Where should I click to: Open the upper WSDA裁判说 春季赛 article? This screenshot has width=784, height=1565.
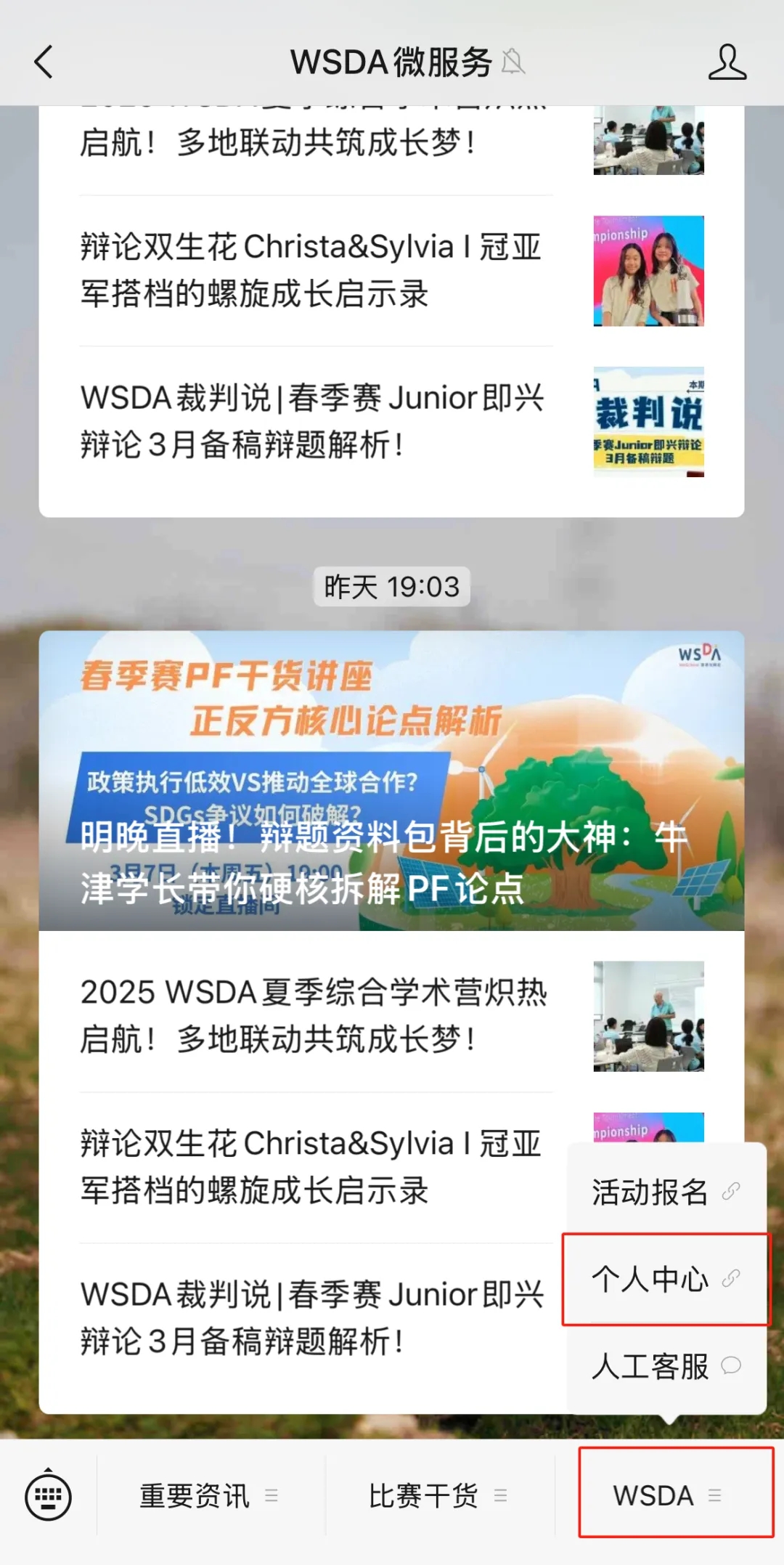pos(391,421)
